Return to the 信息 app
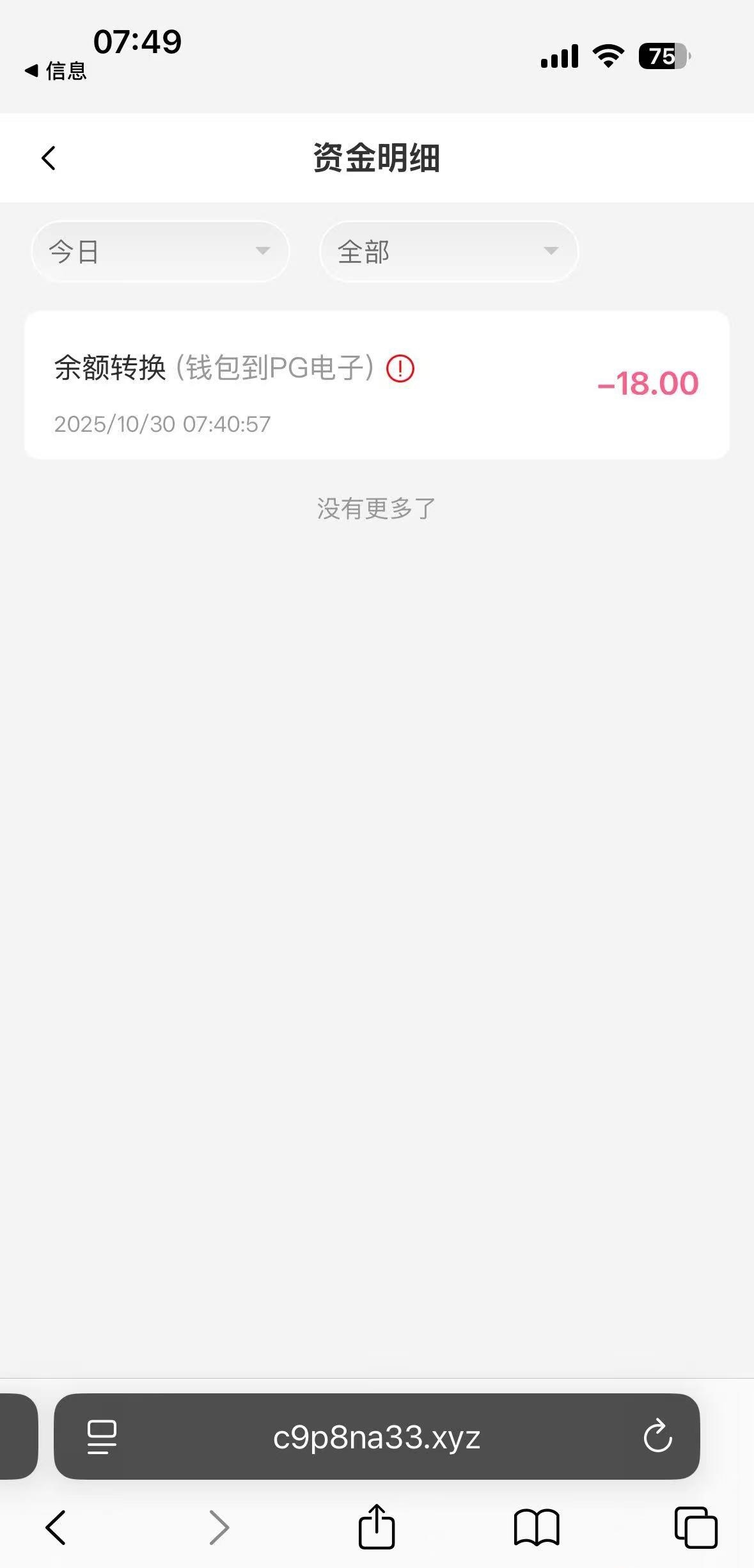The height and width of the screenshot is (1568, 754). [56, 71]
